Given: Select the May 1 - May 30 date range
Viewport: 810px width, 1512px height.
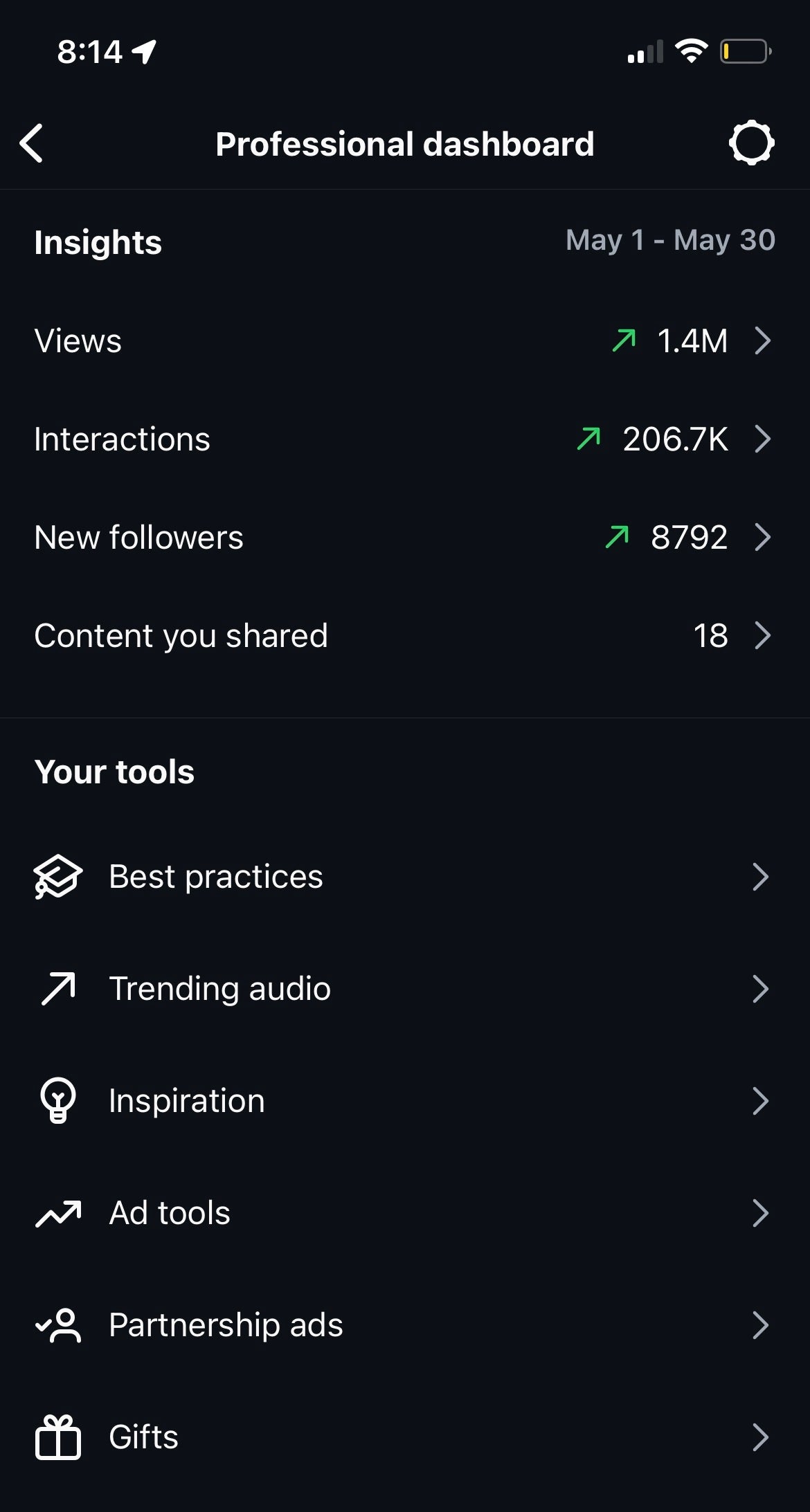Looking at the screenshot, I should (669, 240).
